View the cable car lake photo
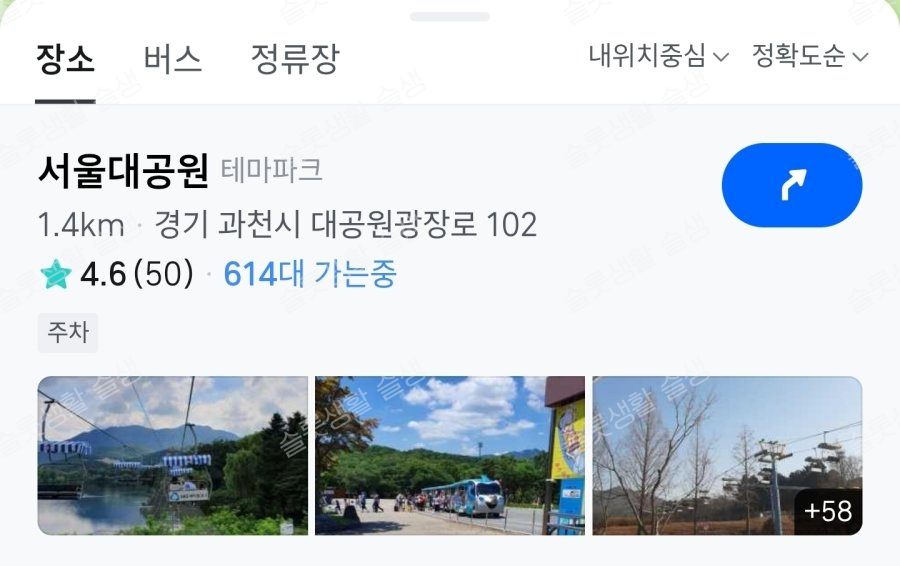This screenshot has width=900, height=566. [x=172, y=455]
